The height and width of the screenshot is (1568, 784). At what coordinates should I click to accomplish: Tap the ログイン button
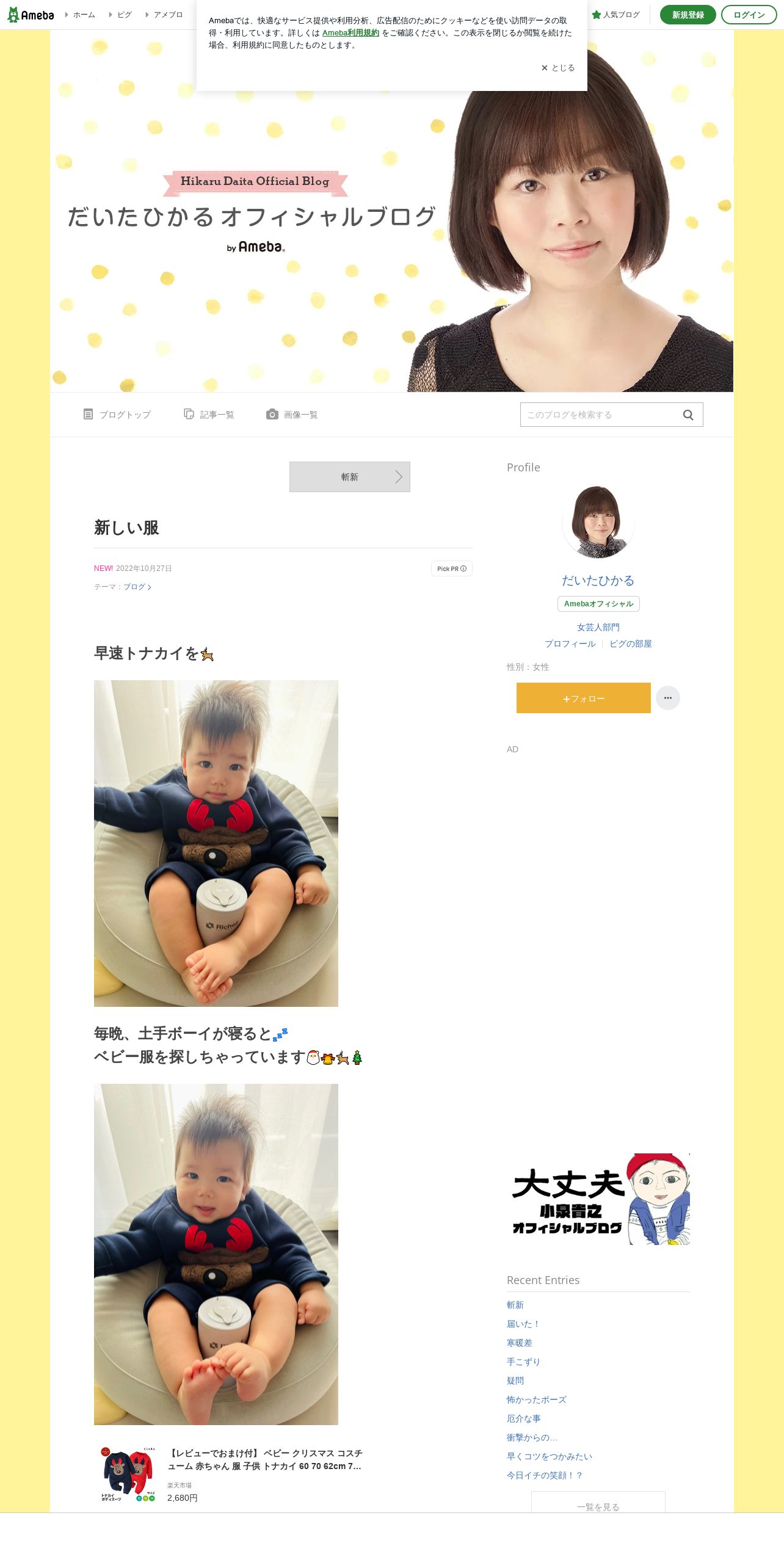click(x=749, y=15)
